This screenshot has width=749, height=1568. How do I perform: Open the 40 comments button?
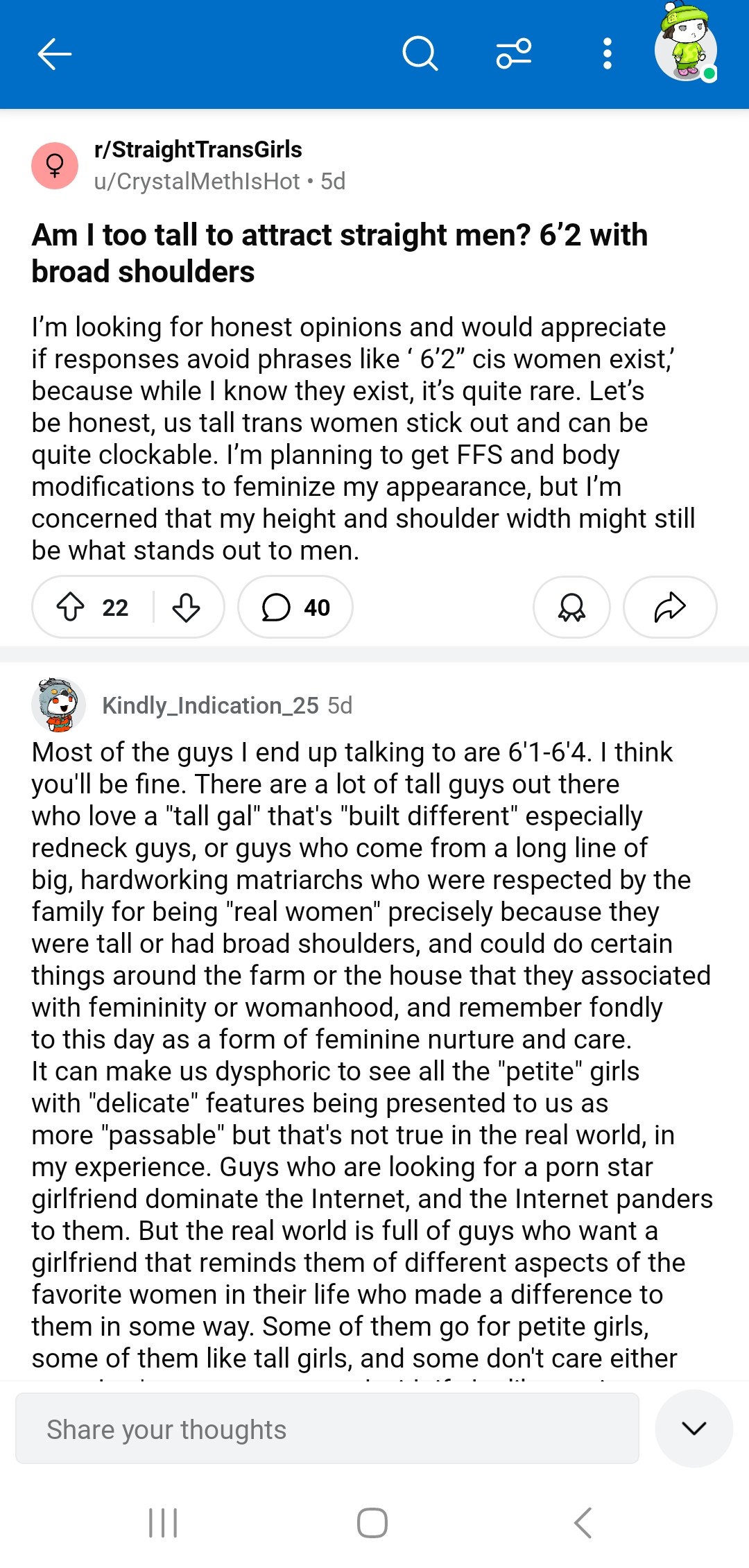[295, 608]
